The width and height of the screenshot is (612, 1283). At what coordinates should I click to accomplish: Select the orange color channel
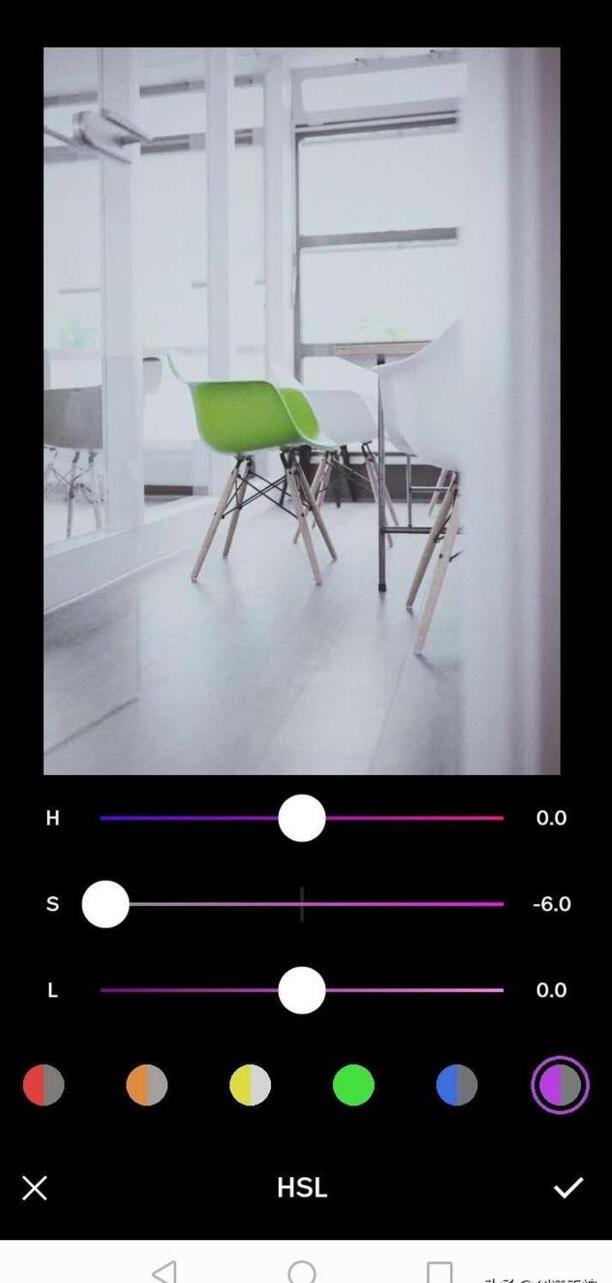pos(147,1085)
